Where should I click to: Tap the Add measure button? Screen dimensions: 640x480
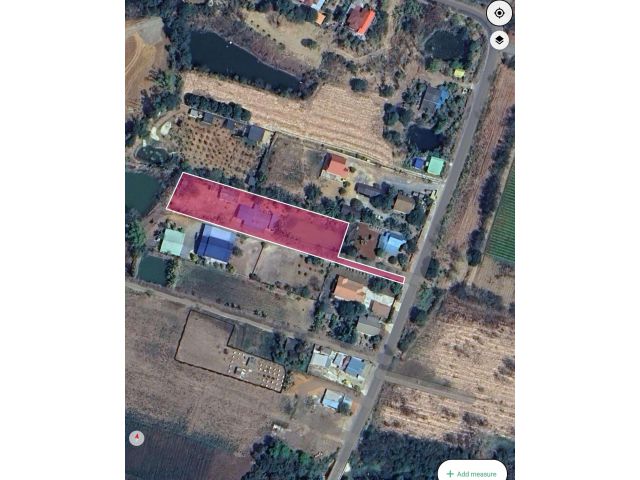click(x=472, y=472)
